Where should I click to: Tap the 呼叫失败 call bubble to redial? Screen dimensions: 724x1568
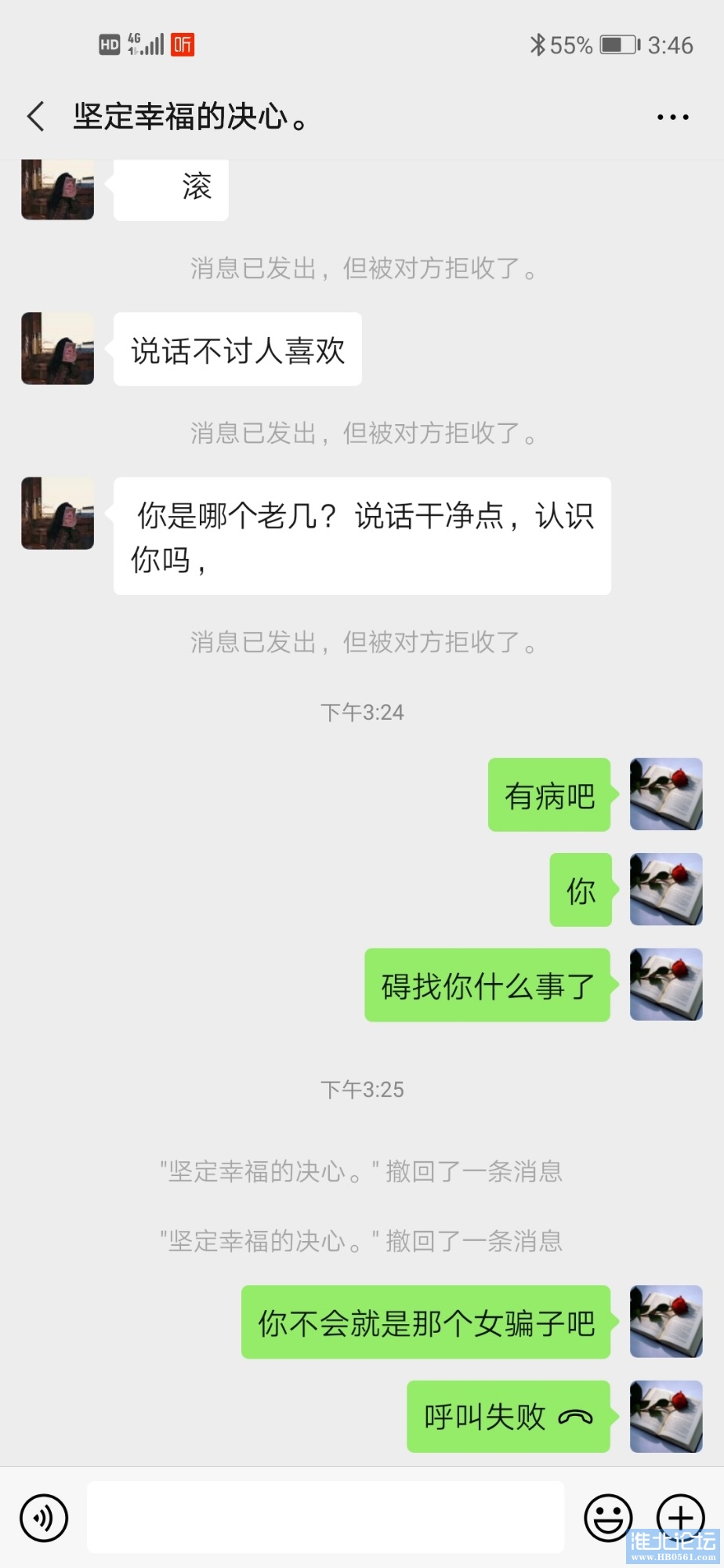(x=508, y=1416)
